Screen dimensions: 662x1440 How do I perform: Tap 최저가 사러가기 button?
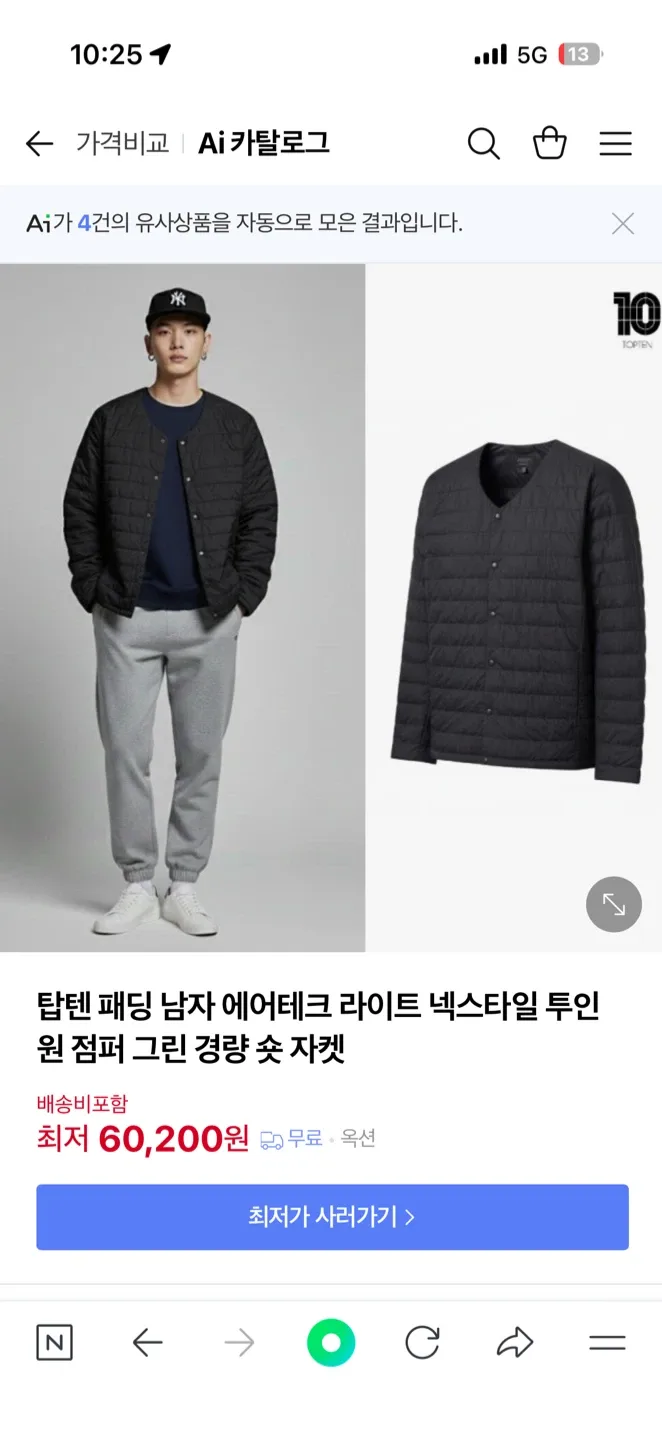pos(332,1217)
